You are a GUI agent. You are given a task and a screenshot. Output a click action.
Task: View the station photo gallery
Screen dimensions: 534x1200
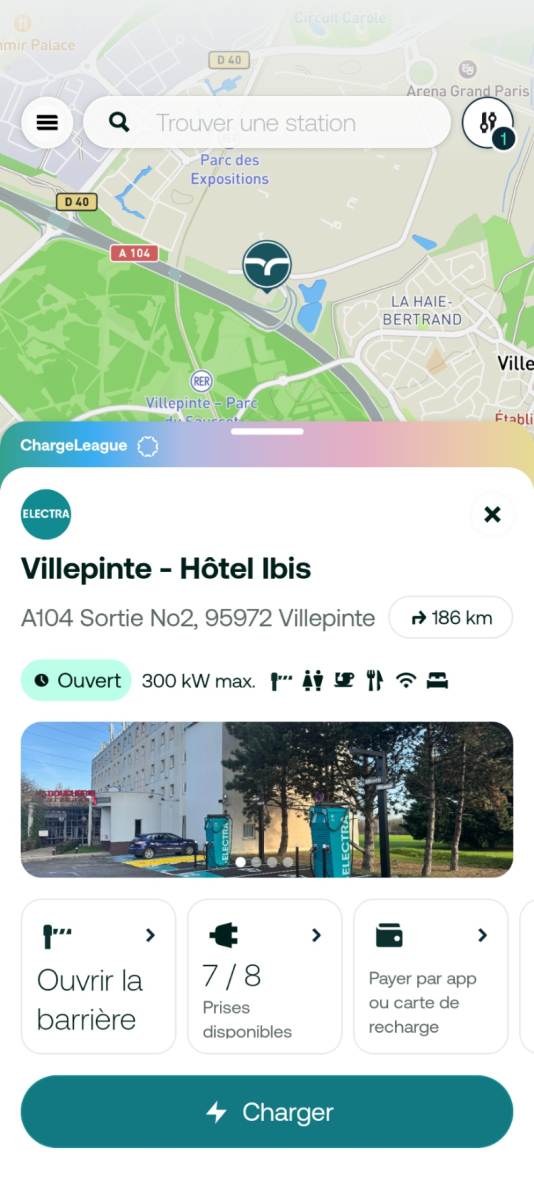click(x=267, y=800)
